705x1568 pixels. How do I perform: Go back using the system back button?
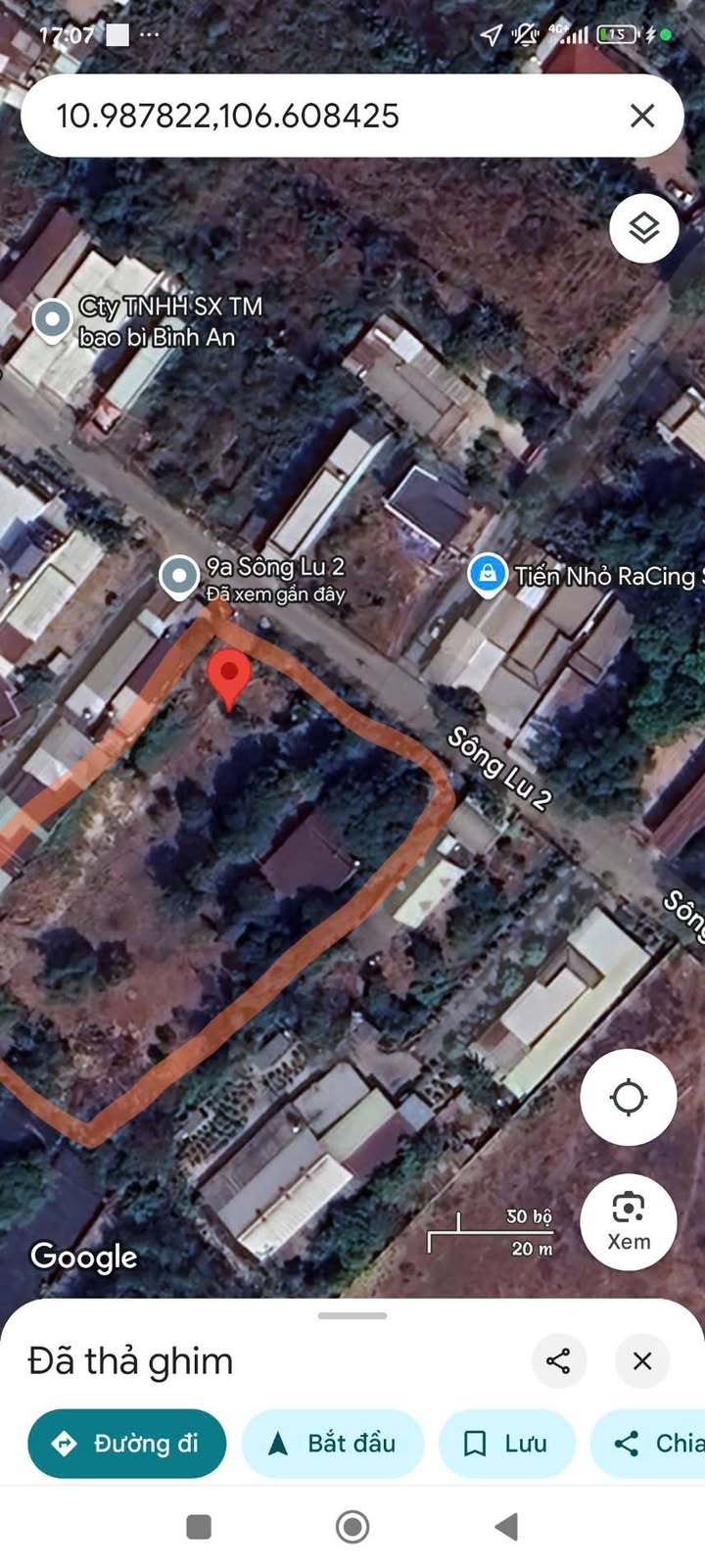coord(506,1526)
